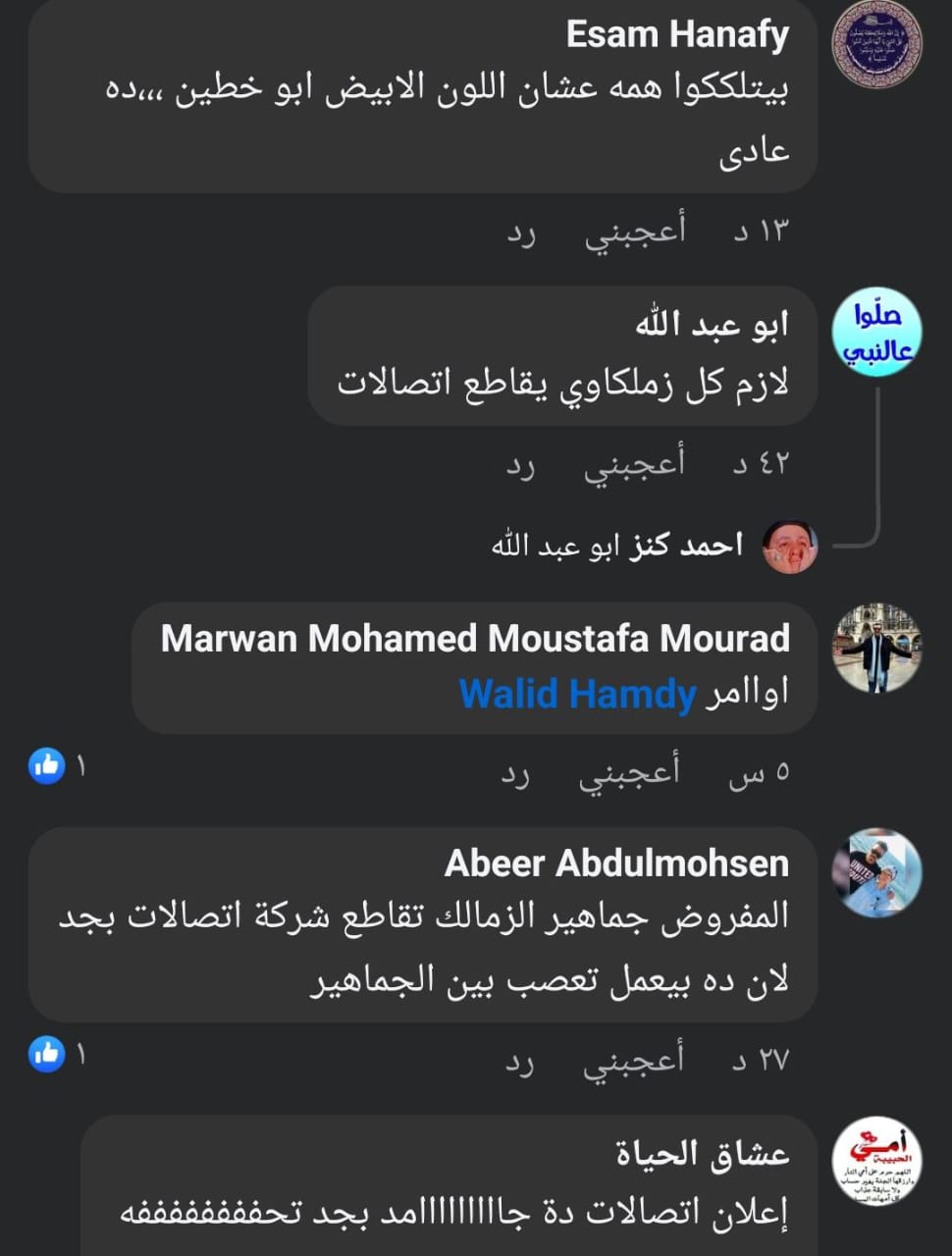Like ابو عبد الله's comment

coord(634,463)
